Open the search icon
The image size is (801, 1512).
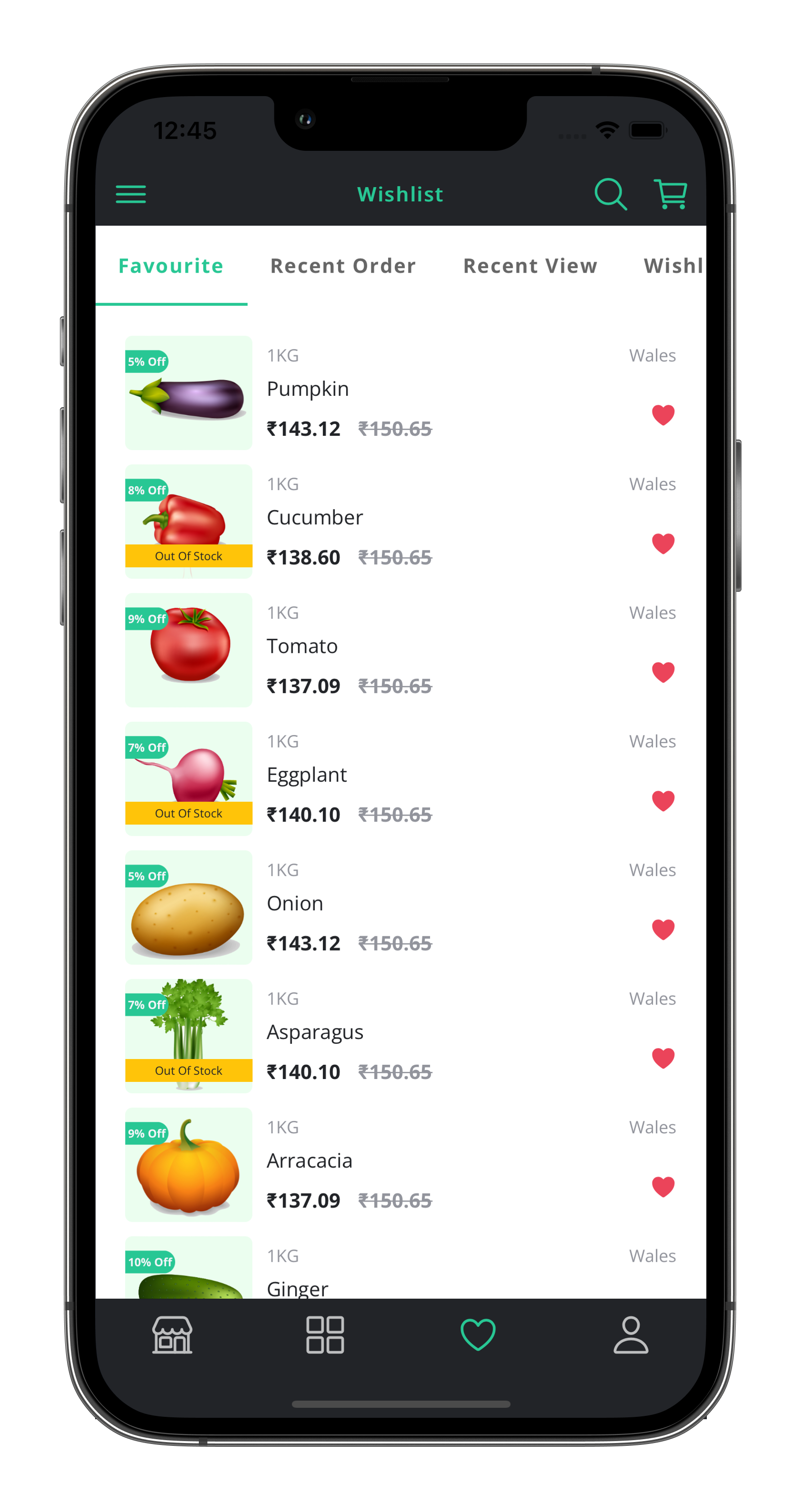pos(610,194)
